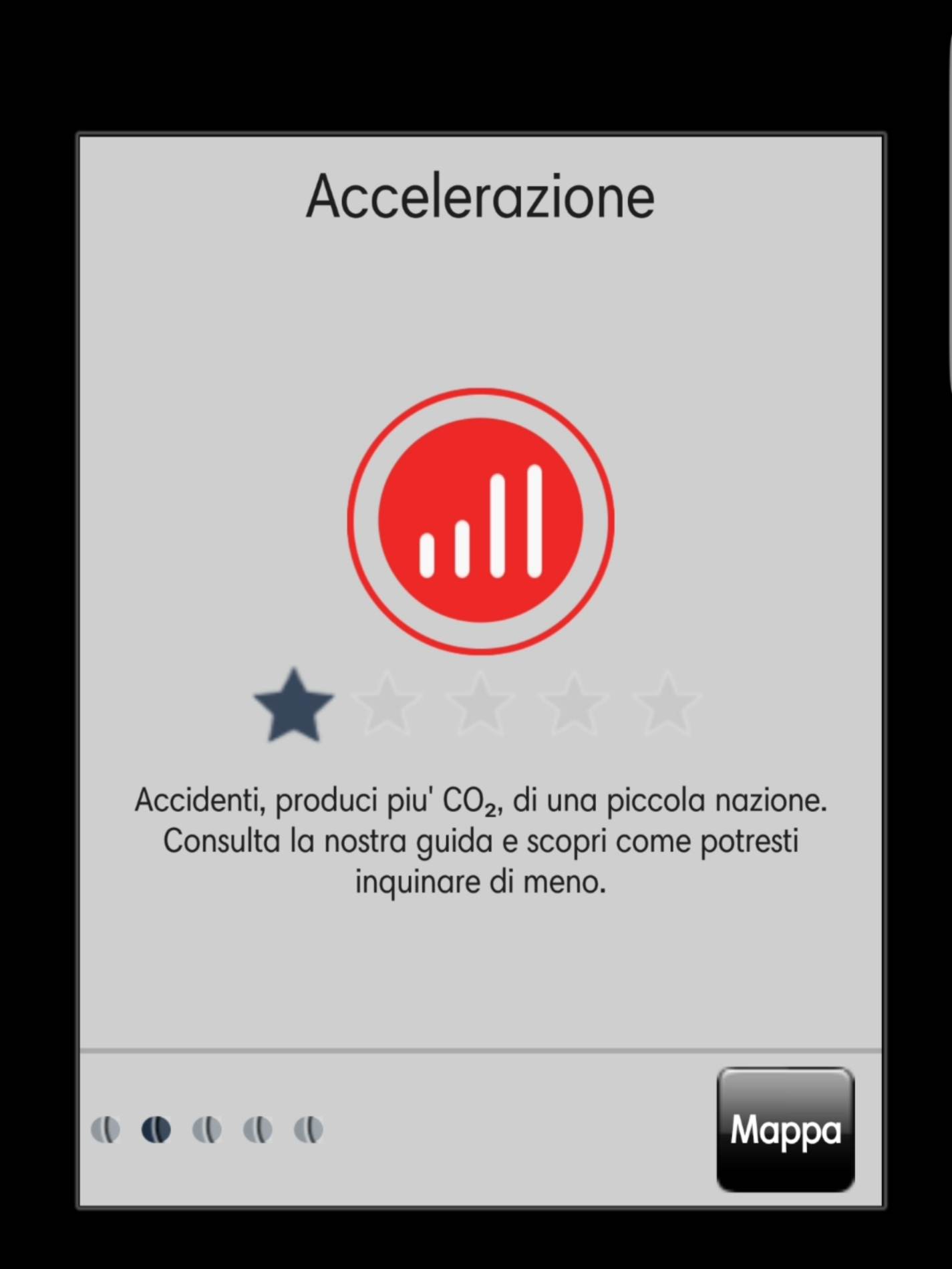Select the third page indicator dot

207,1130
